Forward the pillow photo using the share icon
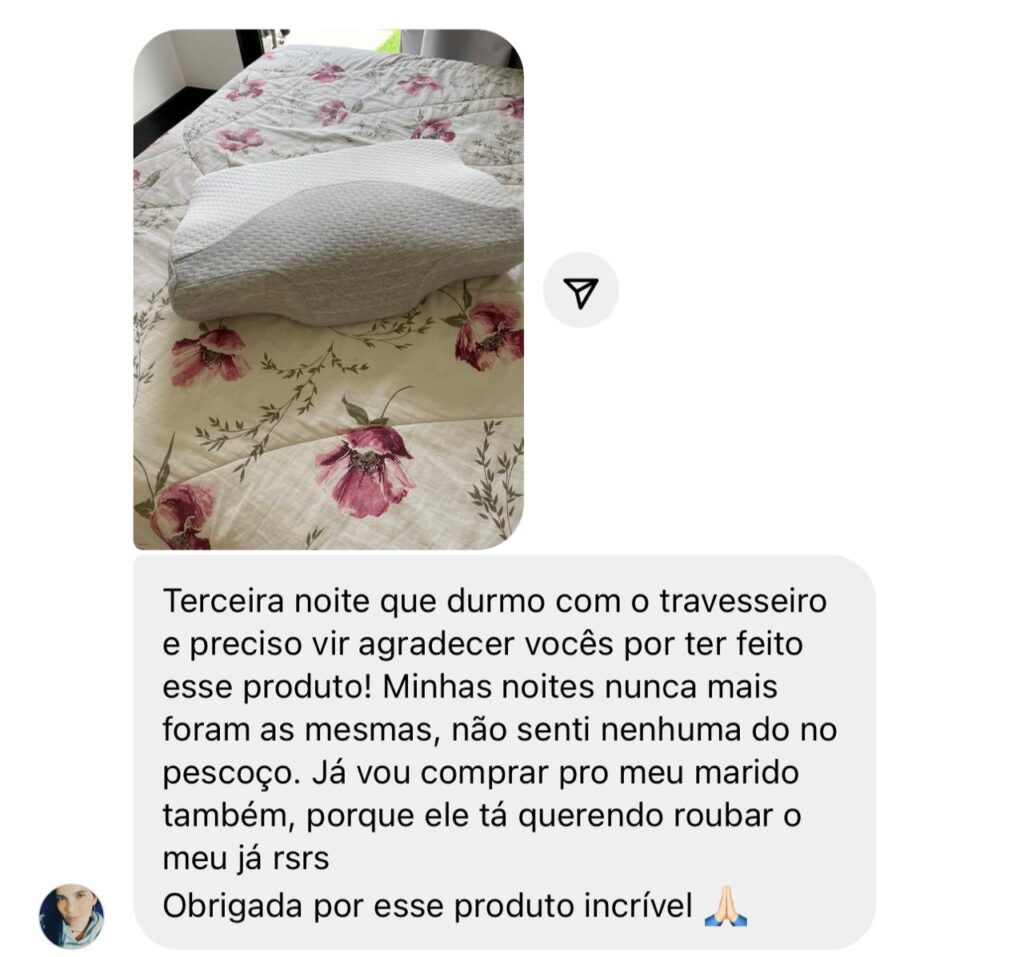Image resolution: width=1024 pixels, height=957 pixels. click(x=581, y=291)
